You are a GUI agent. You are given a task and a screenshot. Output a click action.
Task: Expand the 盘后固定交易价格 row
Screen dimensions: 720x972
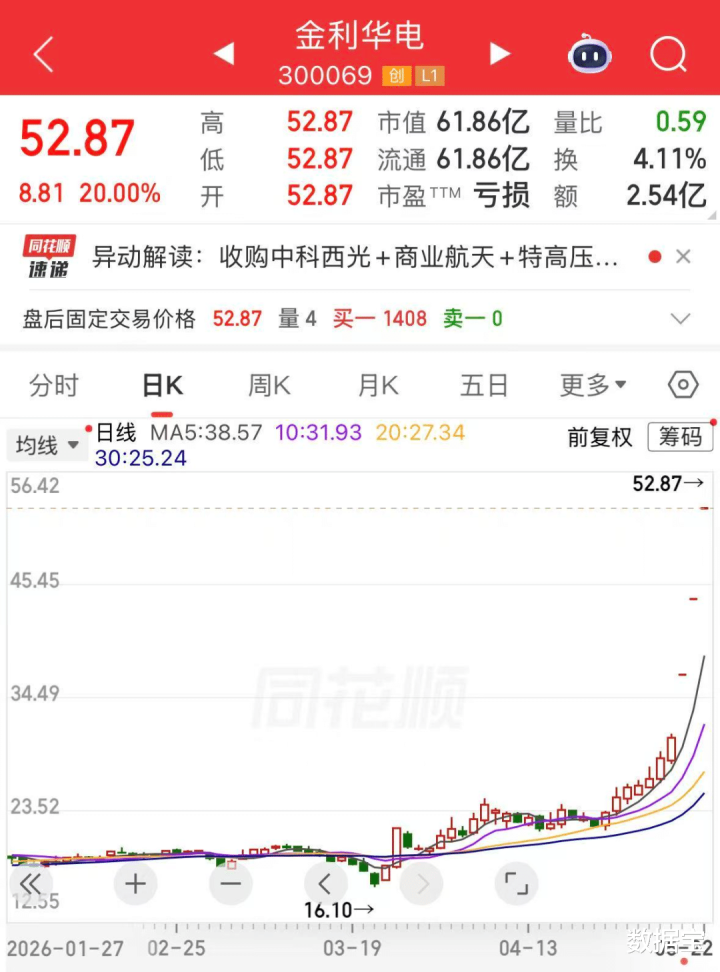(x=680, y=319)
